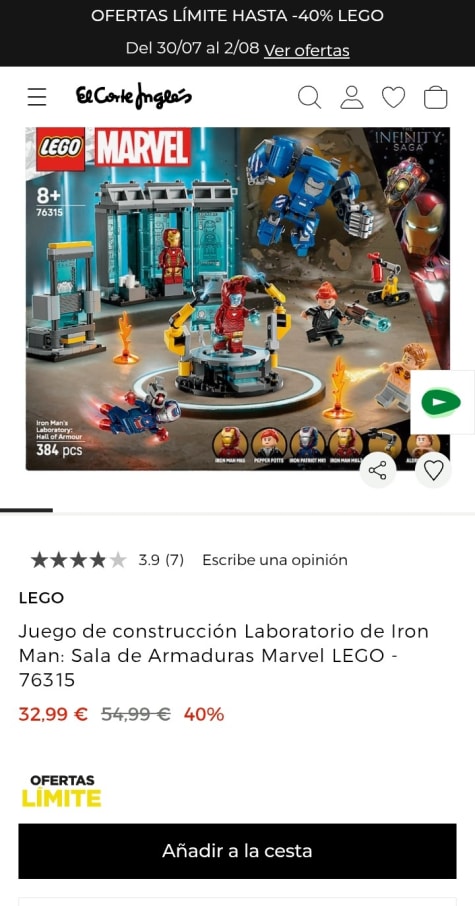Add the item with Añadir a la cesta
475x906 pixels.
pyautogui.click(x=238, y=851)
